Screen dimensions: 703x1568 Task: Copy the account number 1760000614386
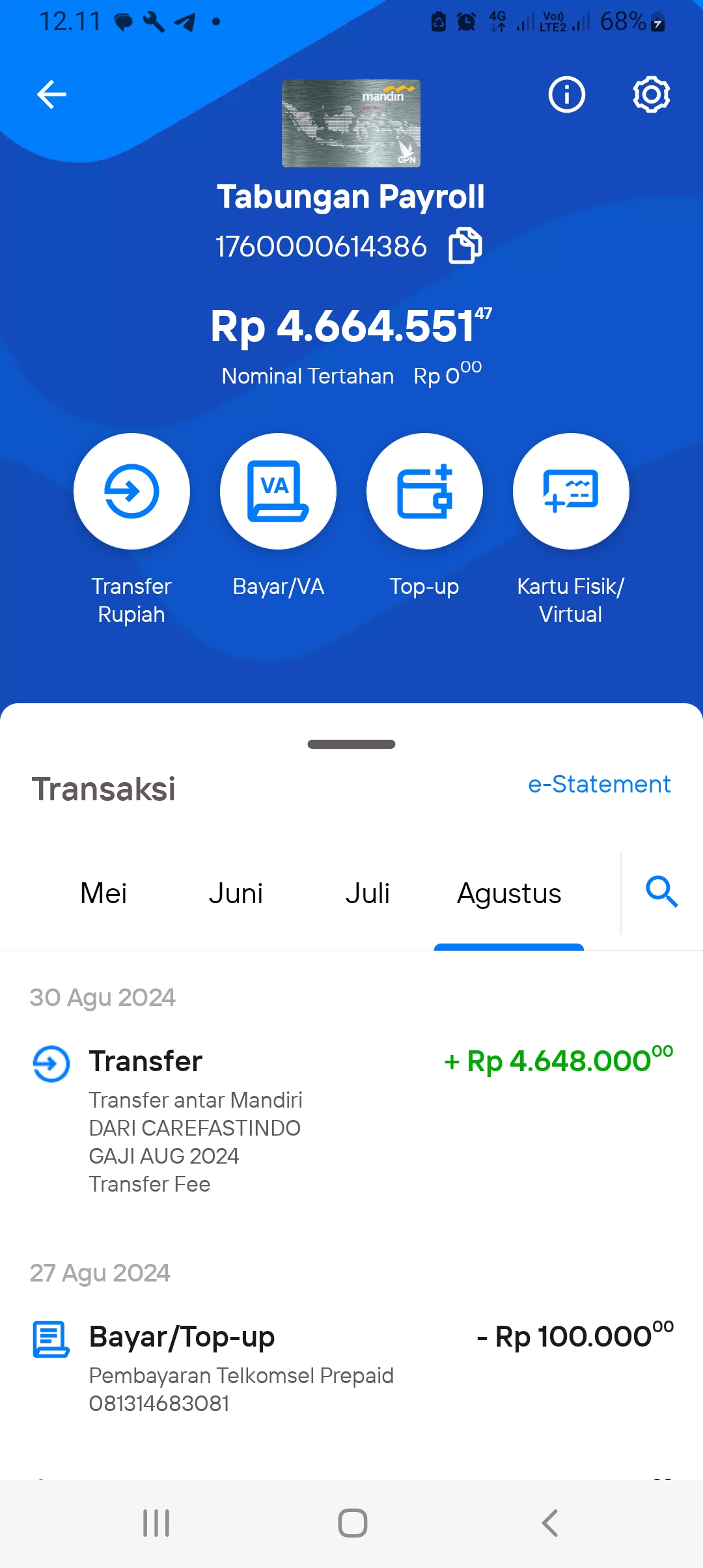click(465, 245)
